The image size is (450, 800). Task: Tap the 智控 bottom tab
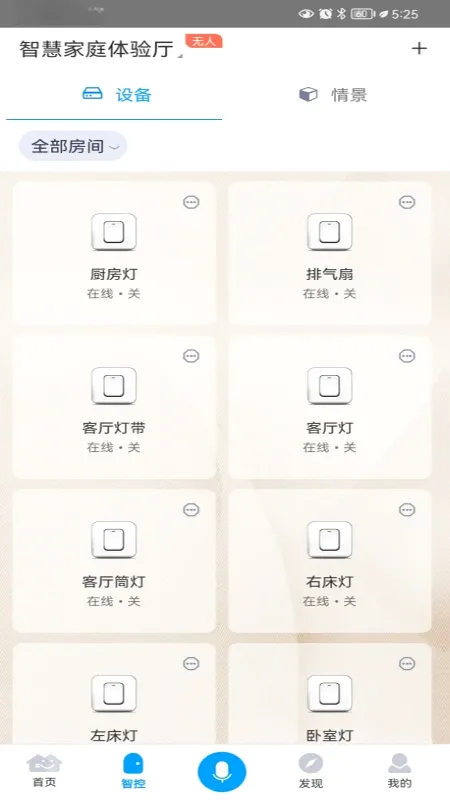pos(133,771)
